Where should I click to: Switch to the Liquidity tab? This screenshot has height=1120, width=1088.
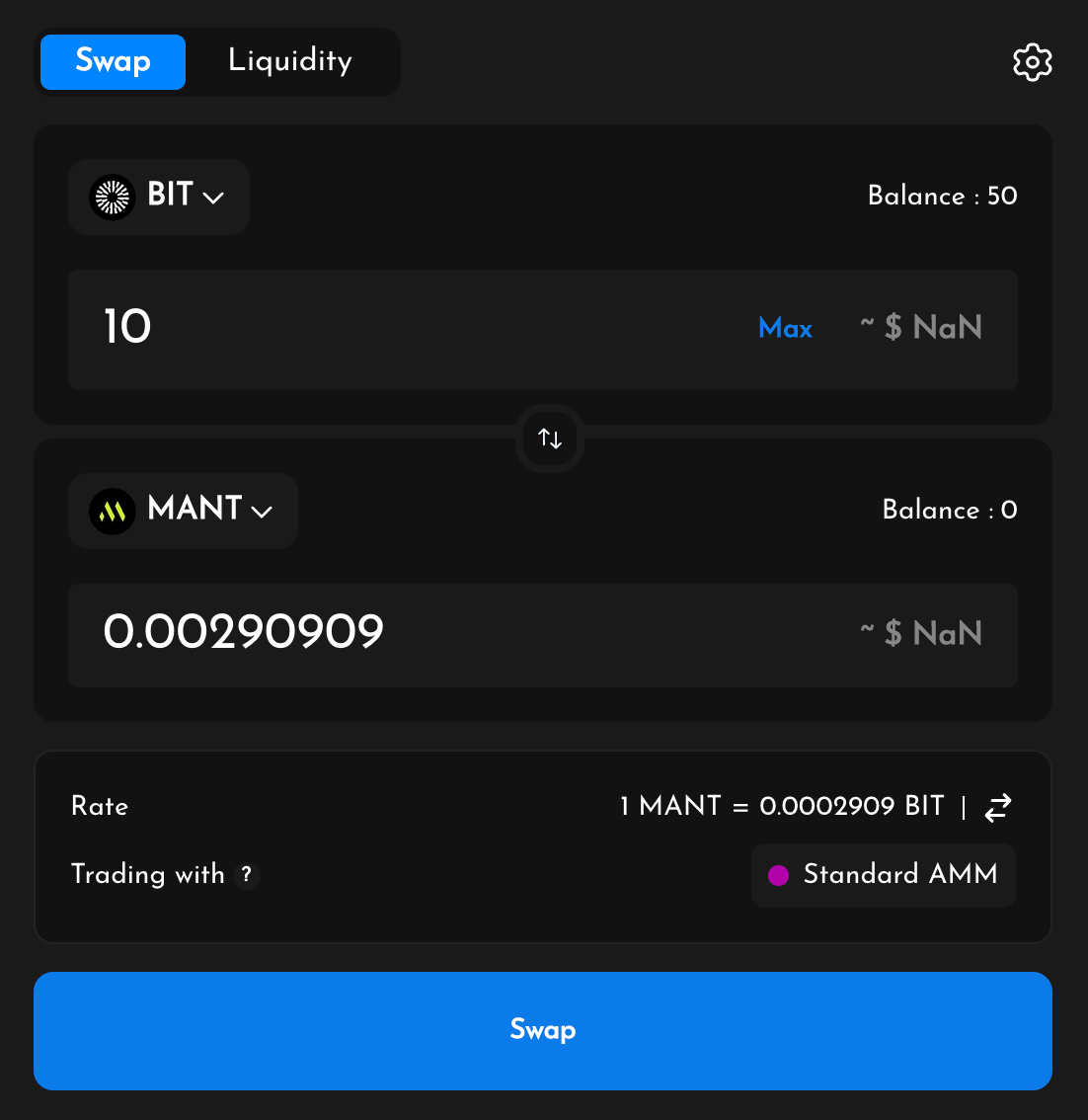pos(290,61)
